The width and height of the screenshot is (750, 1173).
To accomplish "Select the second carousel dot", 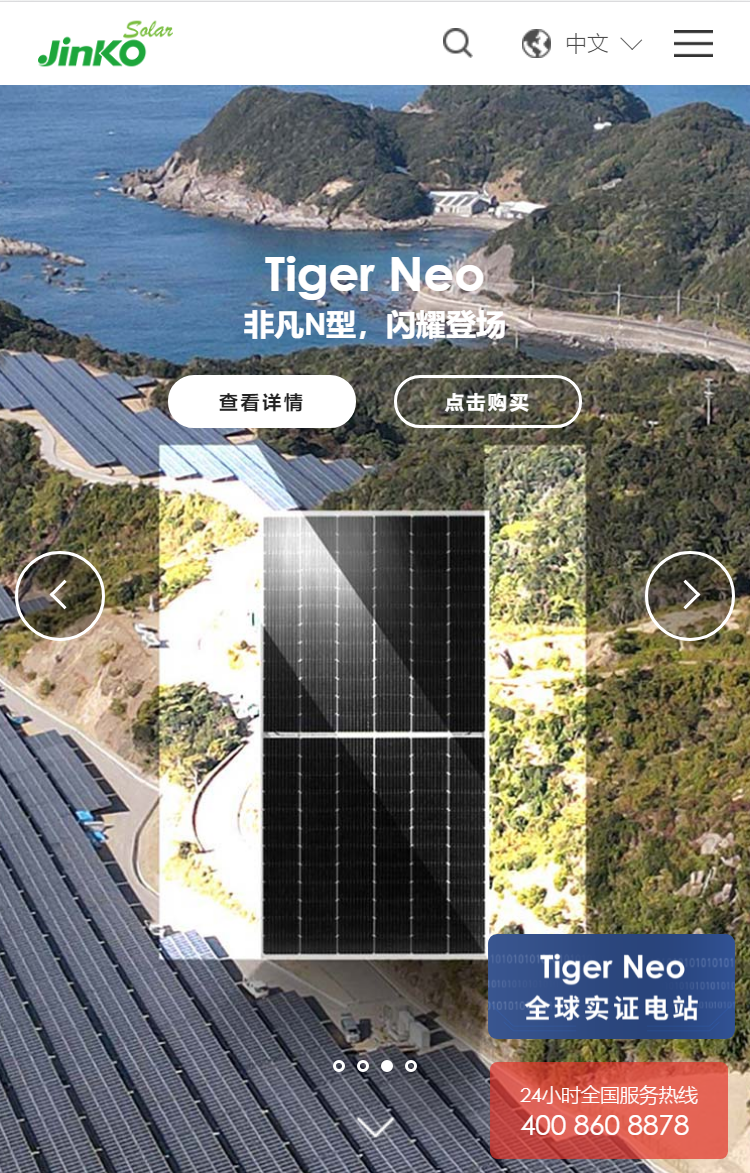I will (x=363, y=1066).
